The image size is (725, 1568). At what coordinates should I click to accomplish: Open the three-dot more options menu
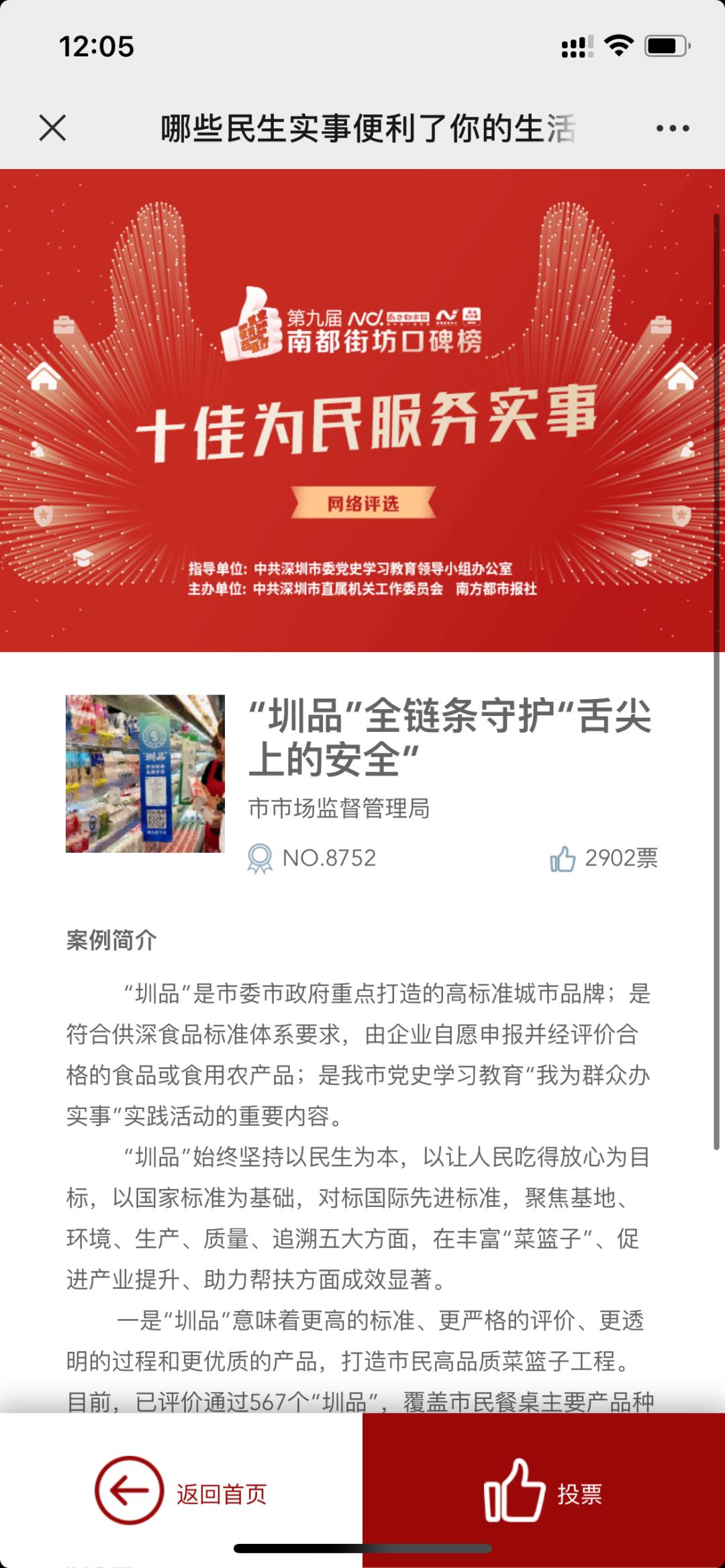tap(673, 128)
